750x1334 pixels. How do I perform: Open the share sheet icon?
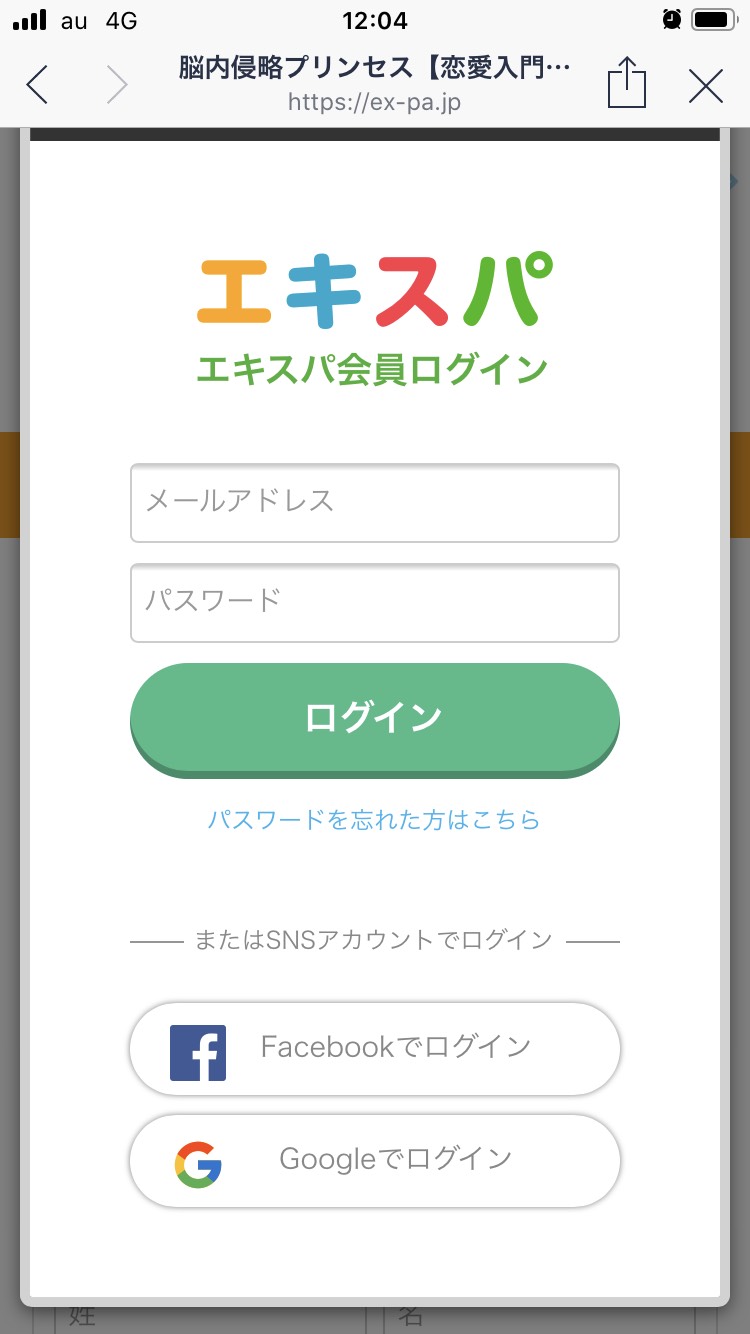click(x=627, y=82)
